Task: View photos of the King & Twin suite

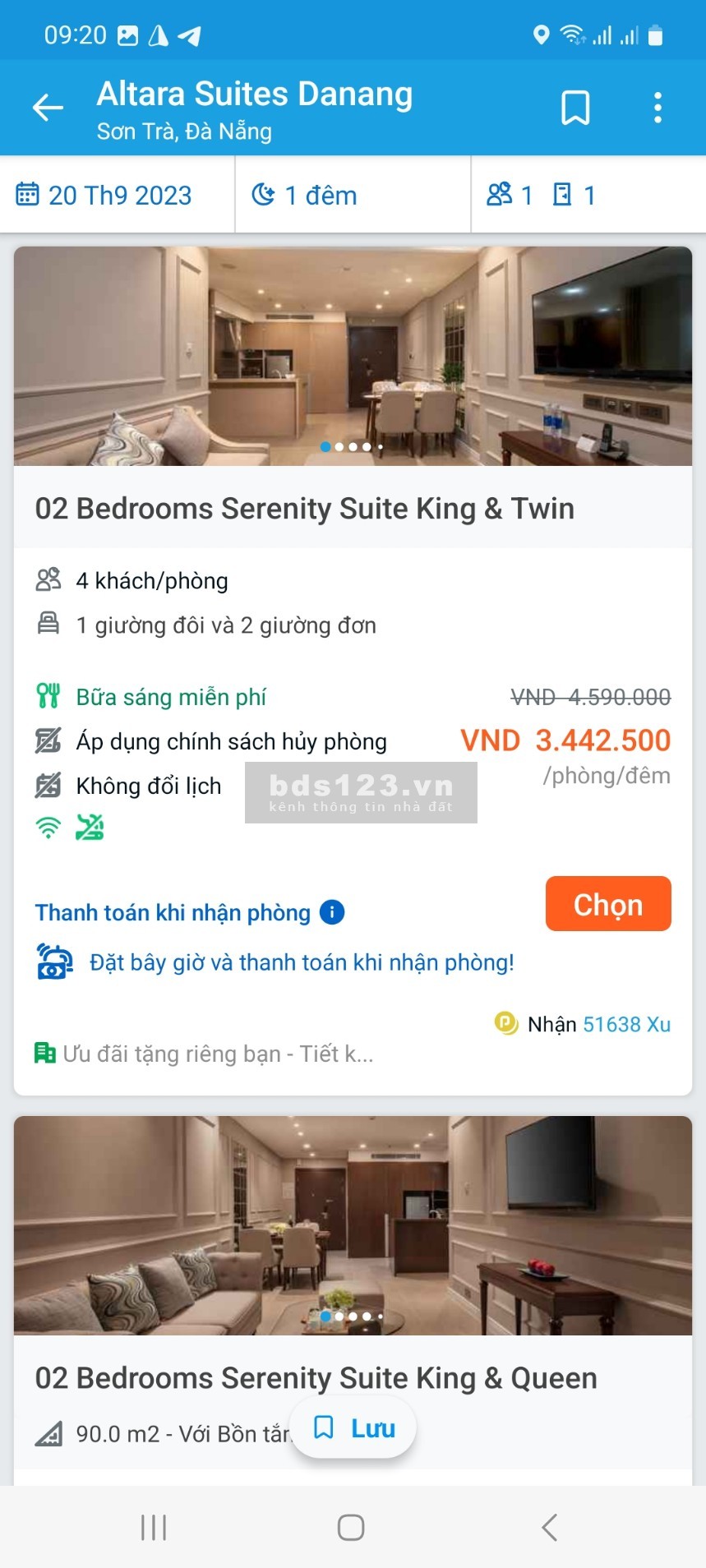Action: pos(353,356)
